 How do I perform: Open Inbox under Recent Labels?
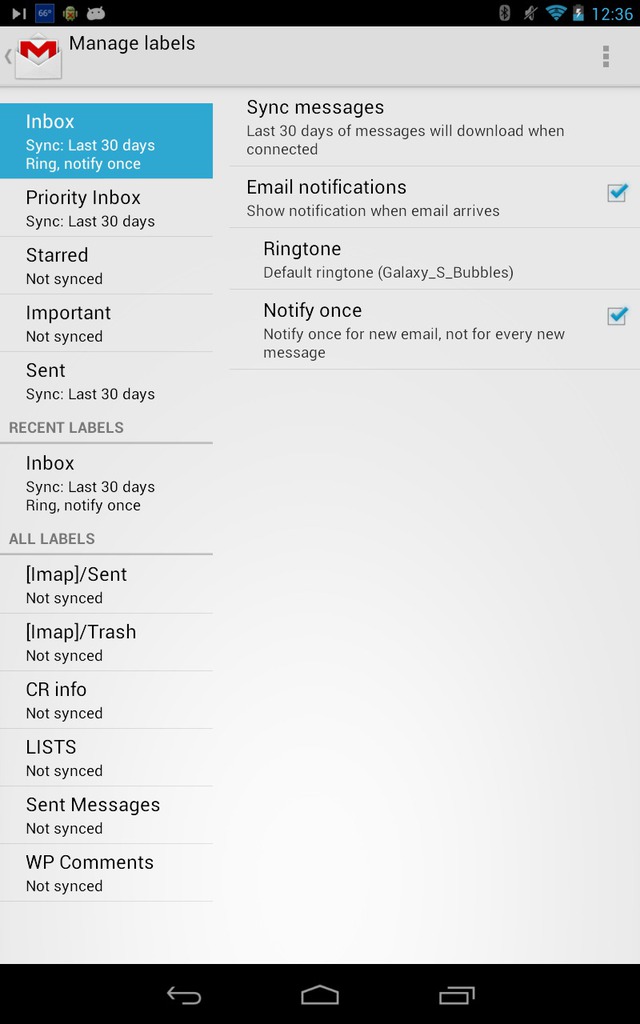tap(106, 483)
